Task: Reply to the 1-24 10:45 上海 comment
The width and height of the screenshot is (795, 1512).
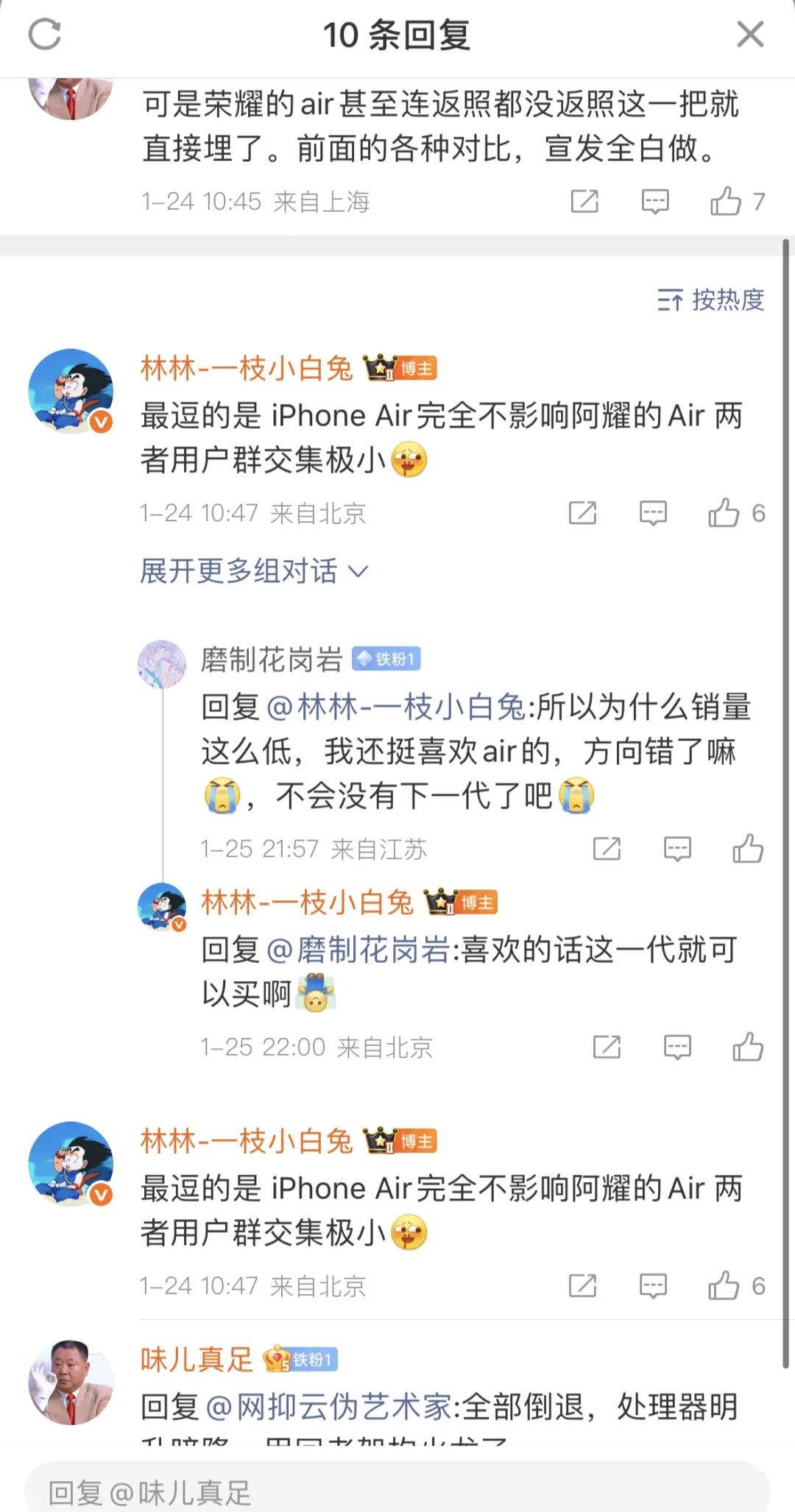Action: 655,201
